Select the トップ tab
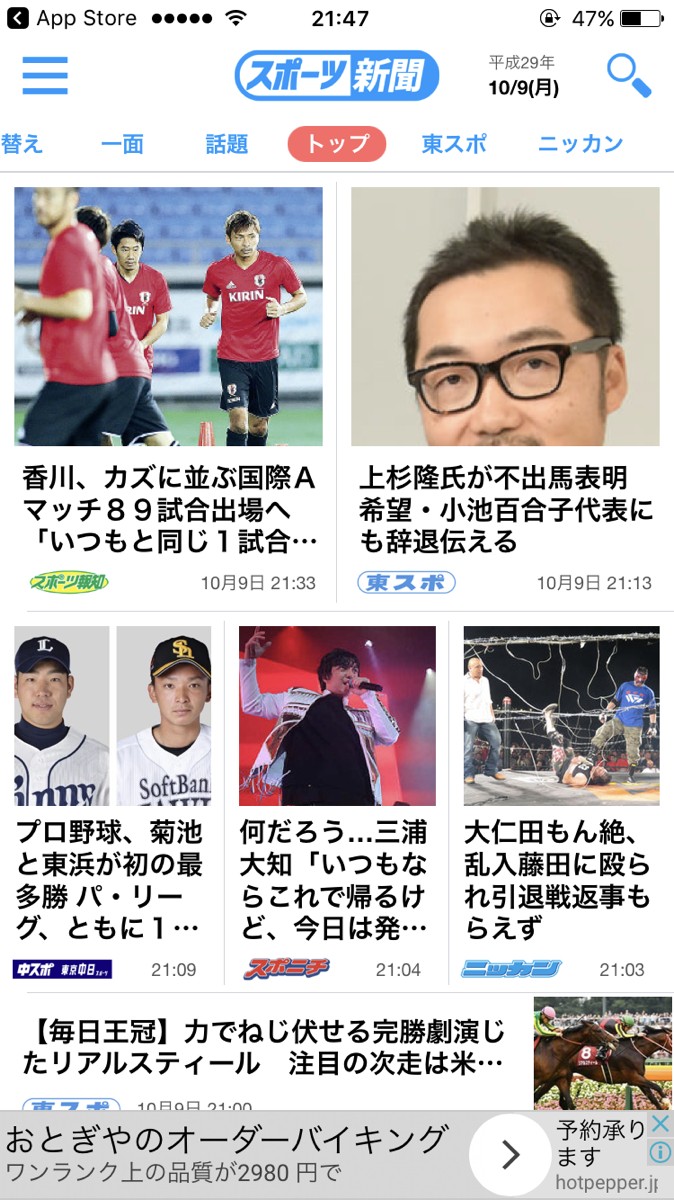This screenshot has height=1200, width=674. (337, 144)
